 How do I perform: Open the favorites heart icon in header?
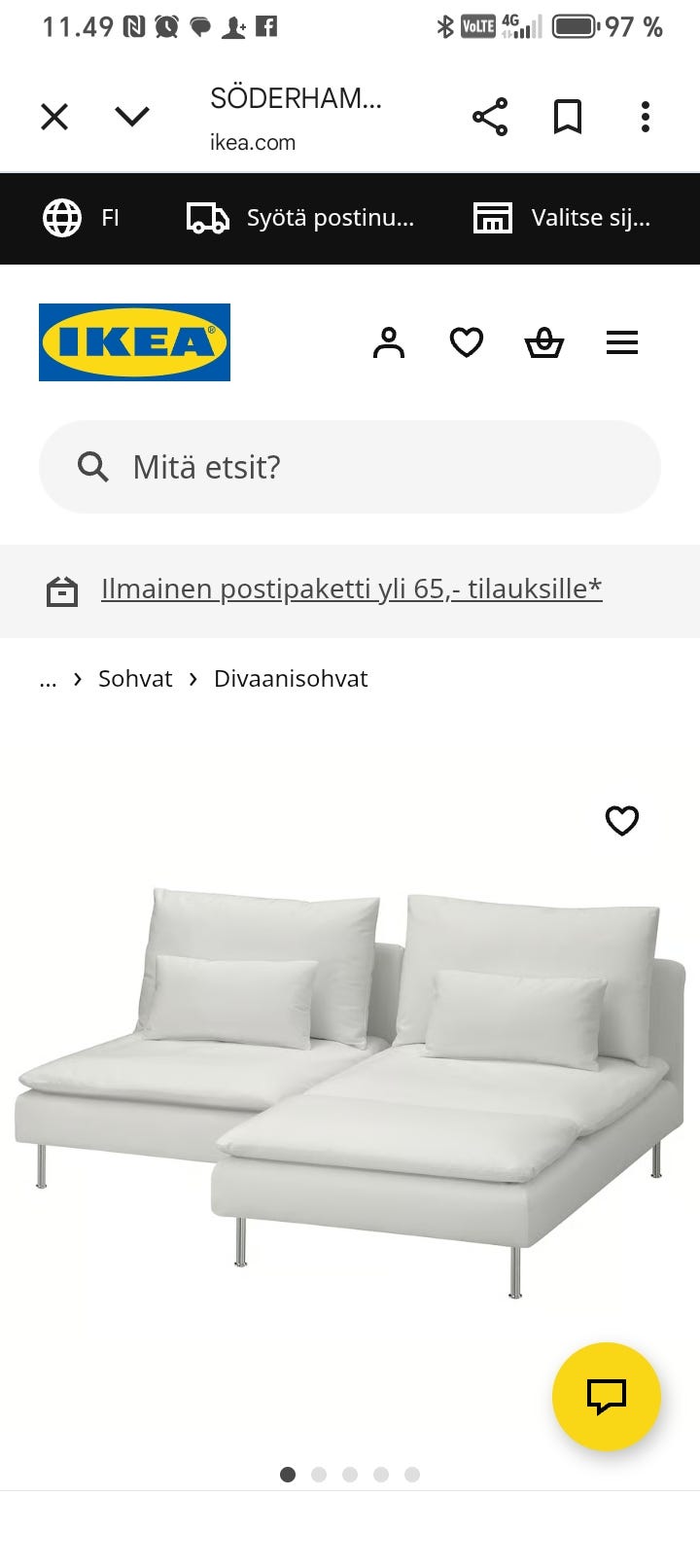tap(467, 342)
